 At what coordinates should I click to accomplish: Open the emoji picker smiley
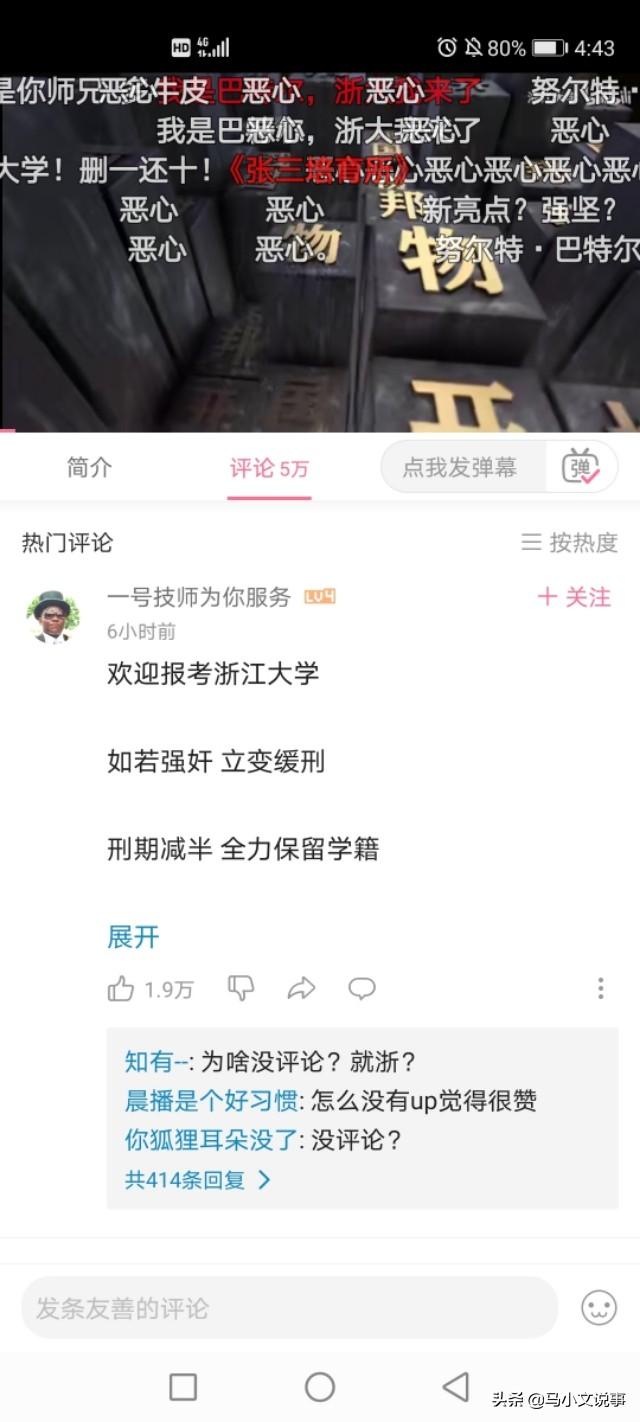[x=598, y=1308]
